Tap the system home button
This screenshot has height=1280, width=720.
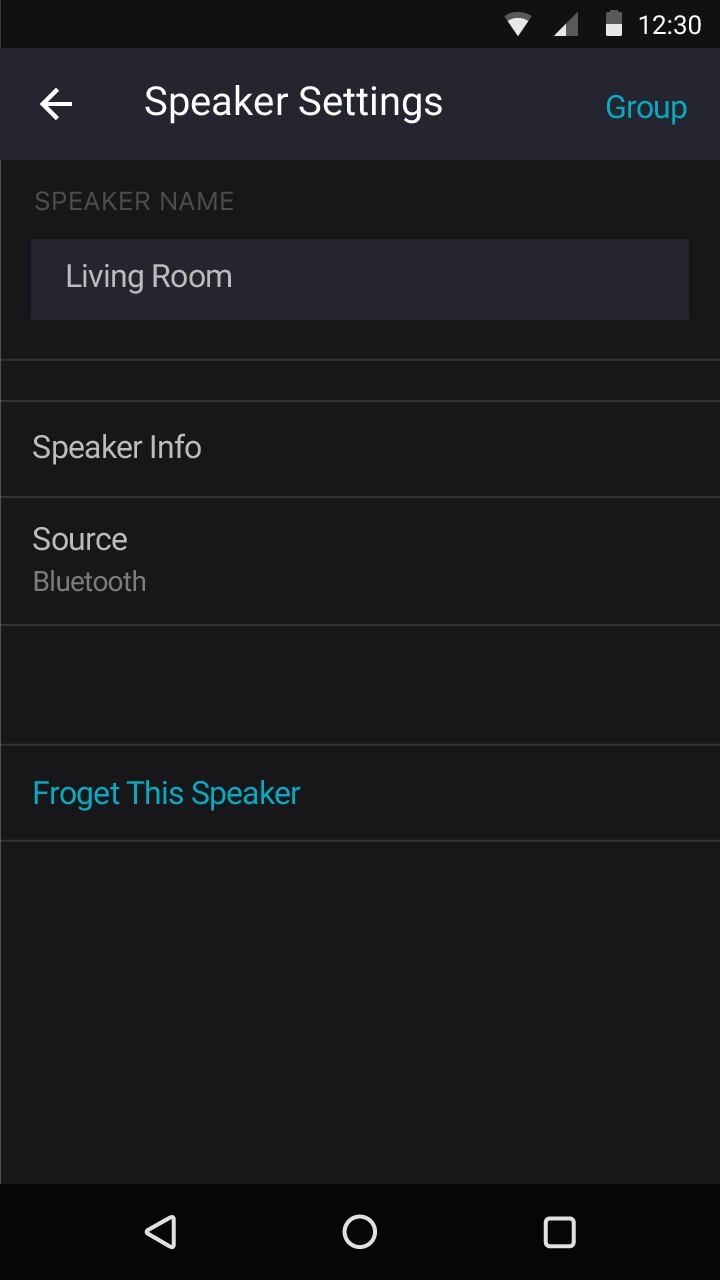click(x=360, y=1232)
